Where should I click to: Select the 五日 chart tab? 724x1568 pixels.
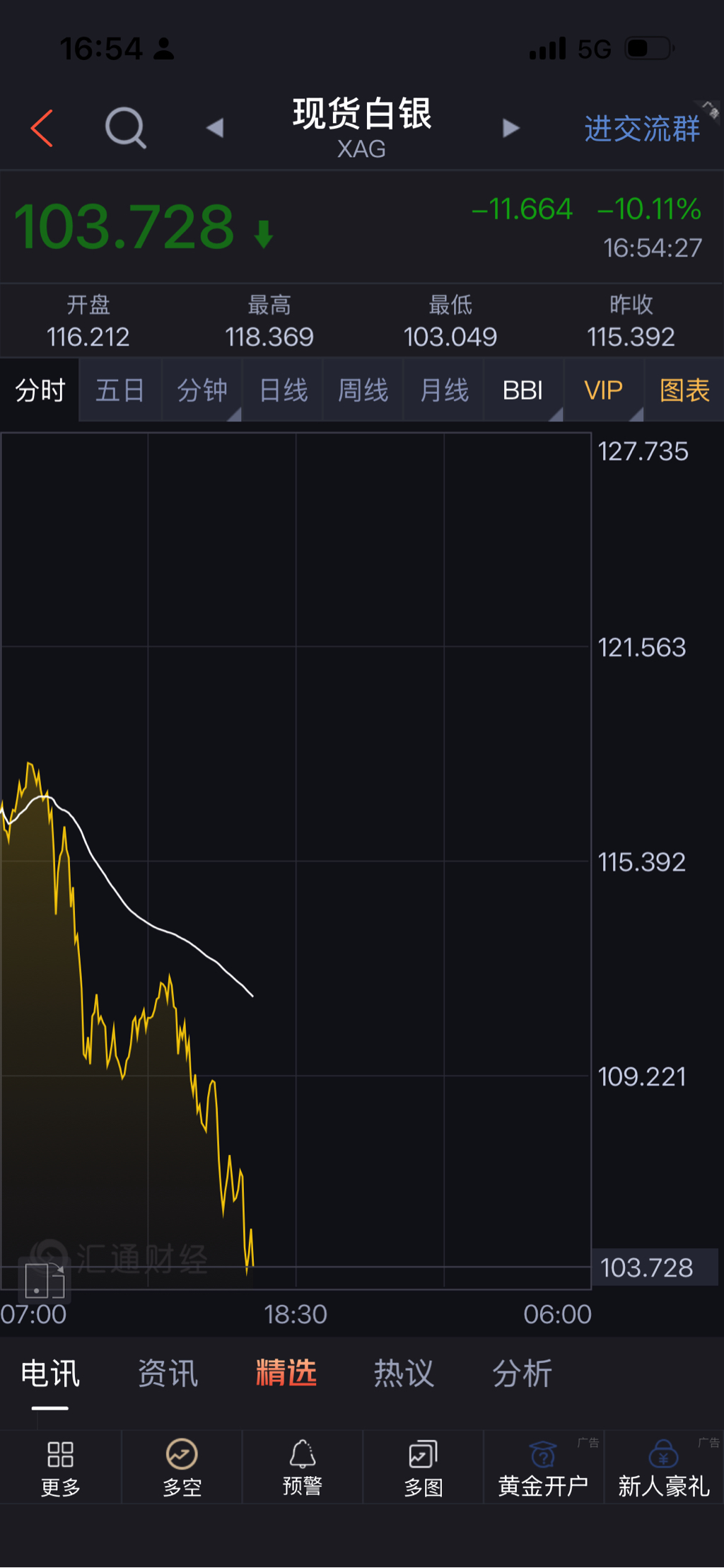click(120, 390)
